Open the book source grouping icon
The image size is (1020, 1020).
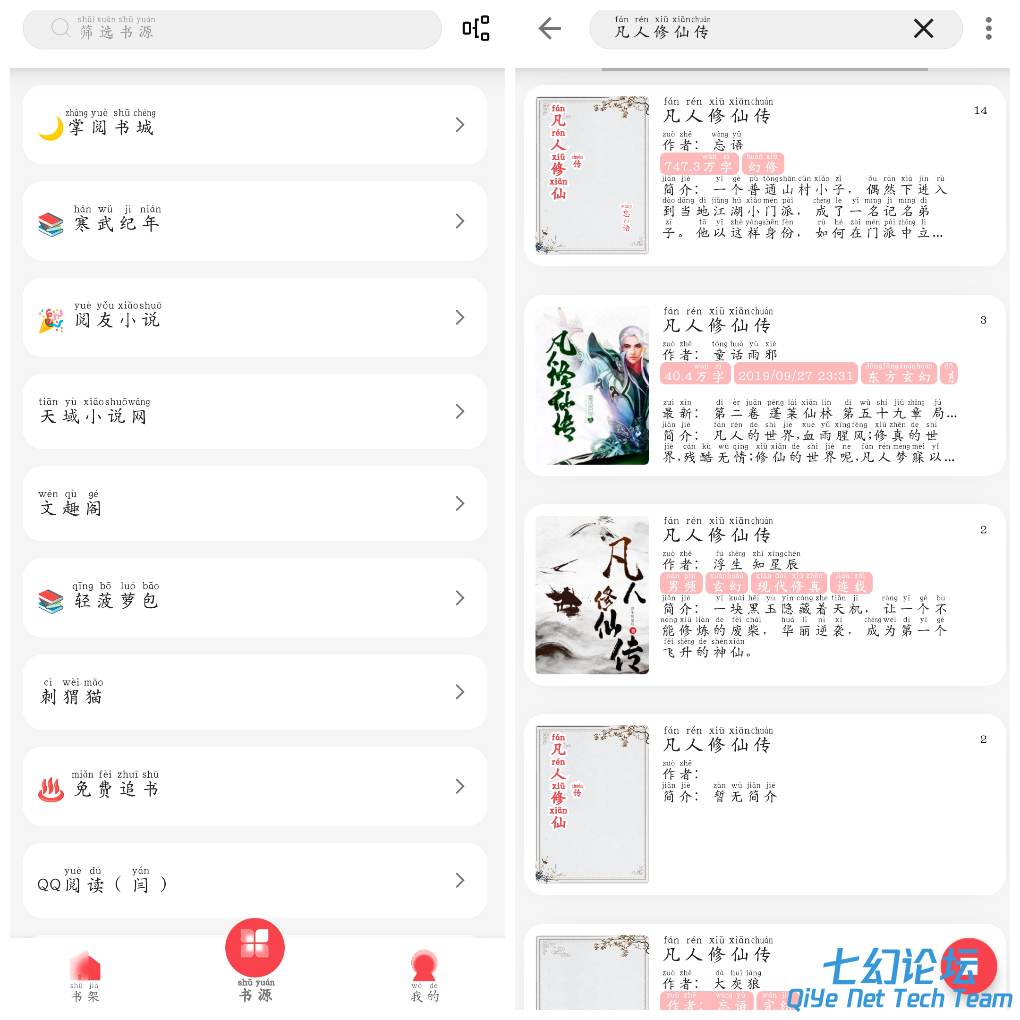(476, 29)
